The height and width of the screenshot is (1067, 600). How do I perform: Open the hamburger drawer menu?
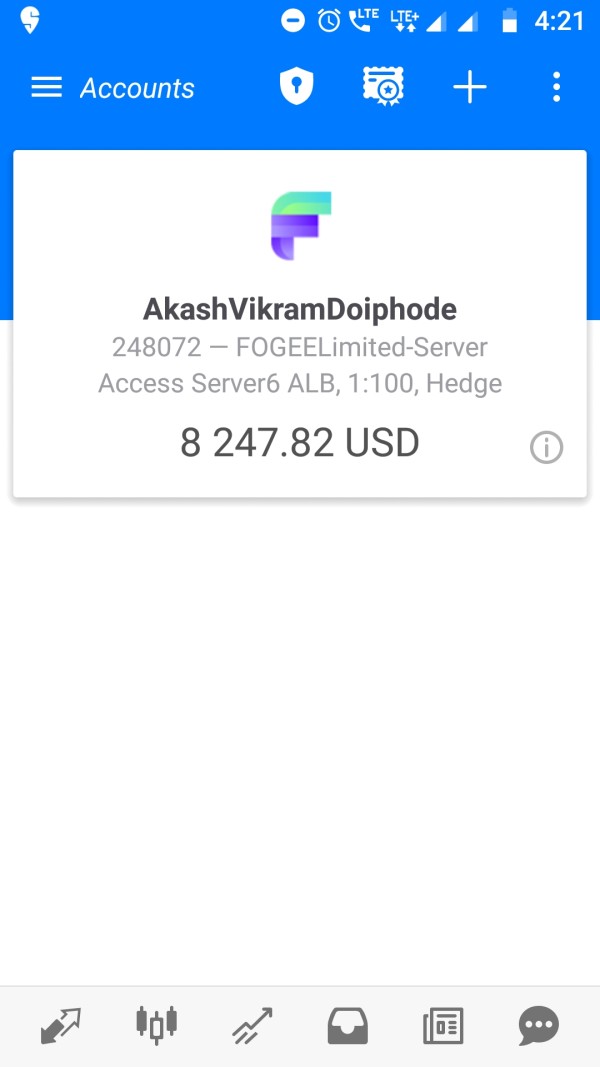pyautogui.click(x=46, y=87)
